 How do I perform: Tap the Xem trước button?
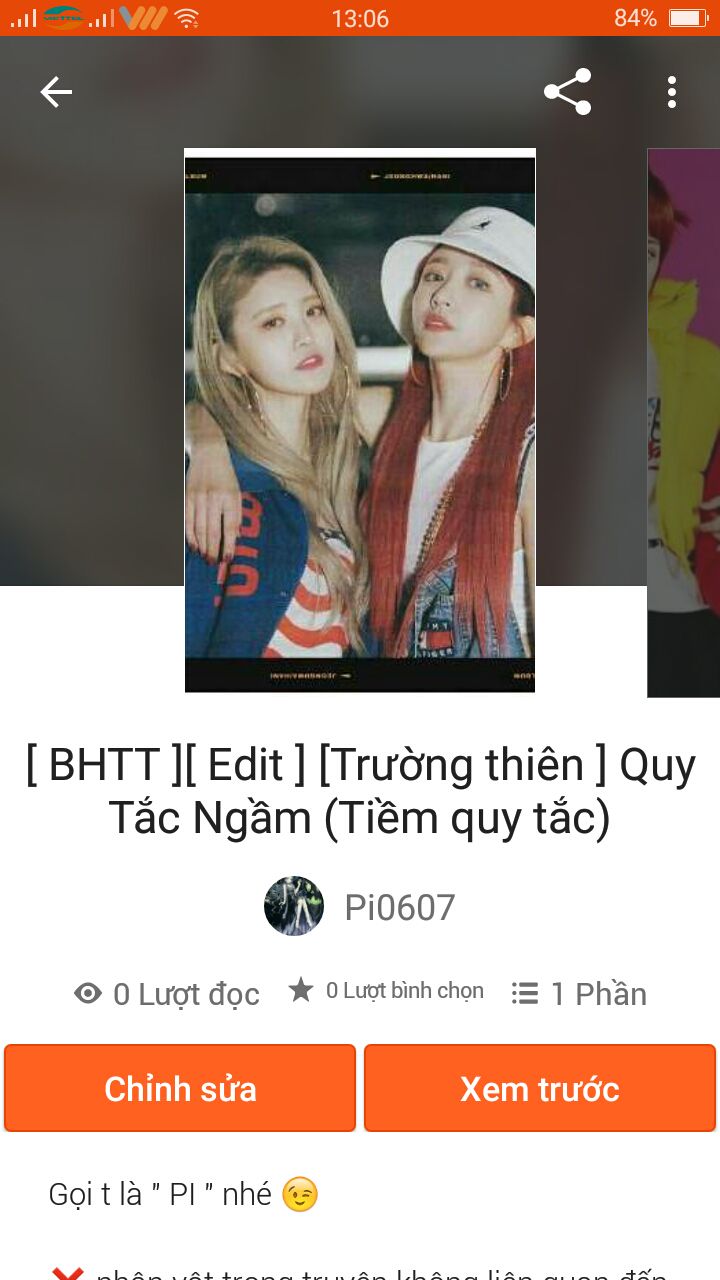click(540, 1088)
